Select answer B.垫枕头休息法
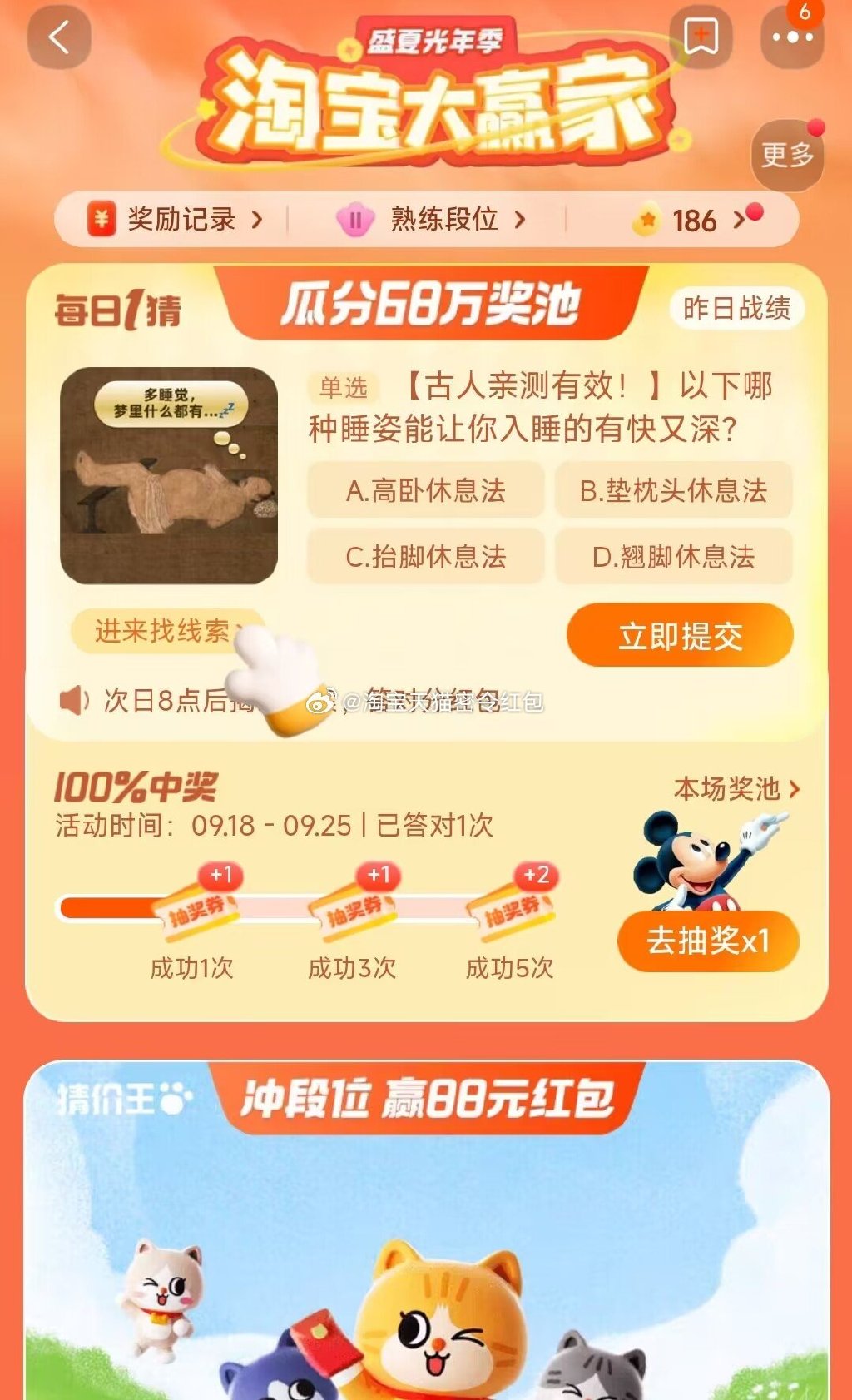The height and width of the screenshot is (1400, 852). pyautogui.click(x=673, y=490)
